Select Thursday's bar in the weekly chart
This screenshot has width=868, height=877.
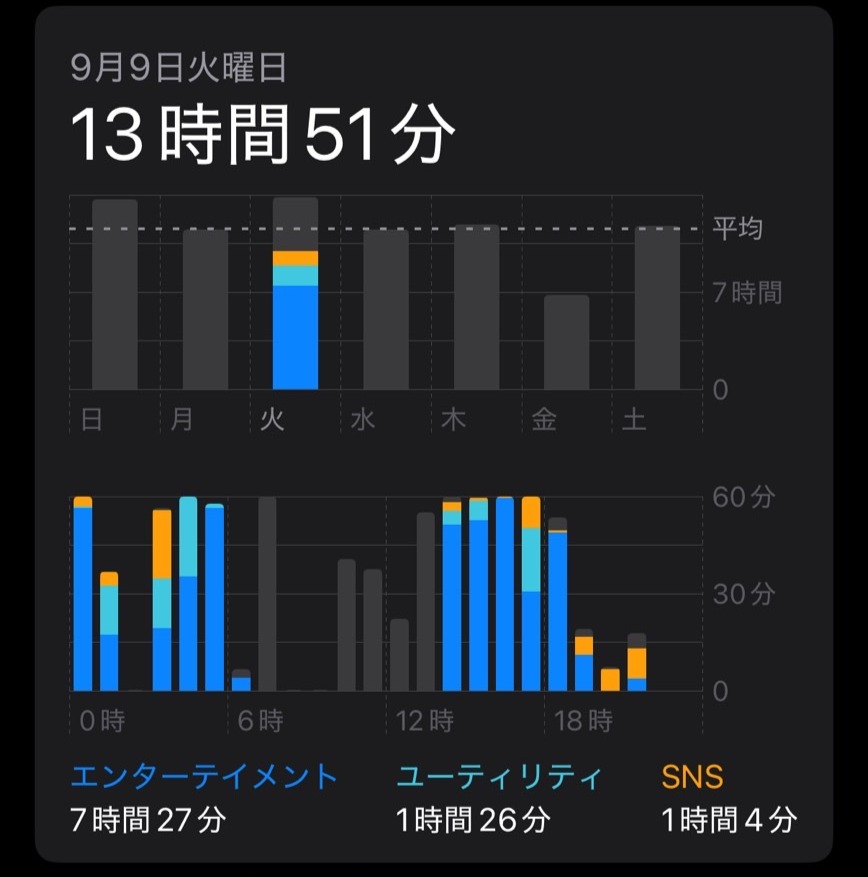(476, 308)
